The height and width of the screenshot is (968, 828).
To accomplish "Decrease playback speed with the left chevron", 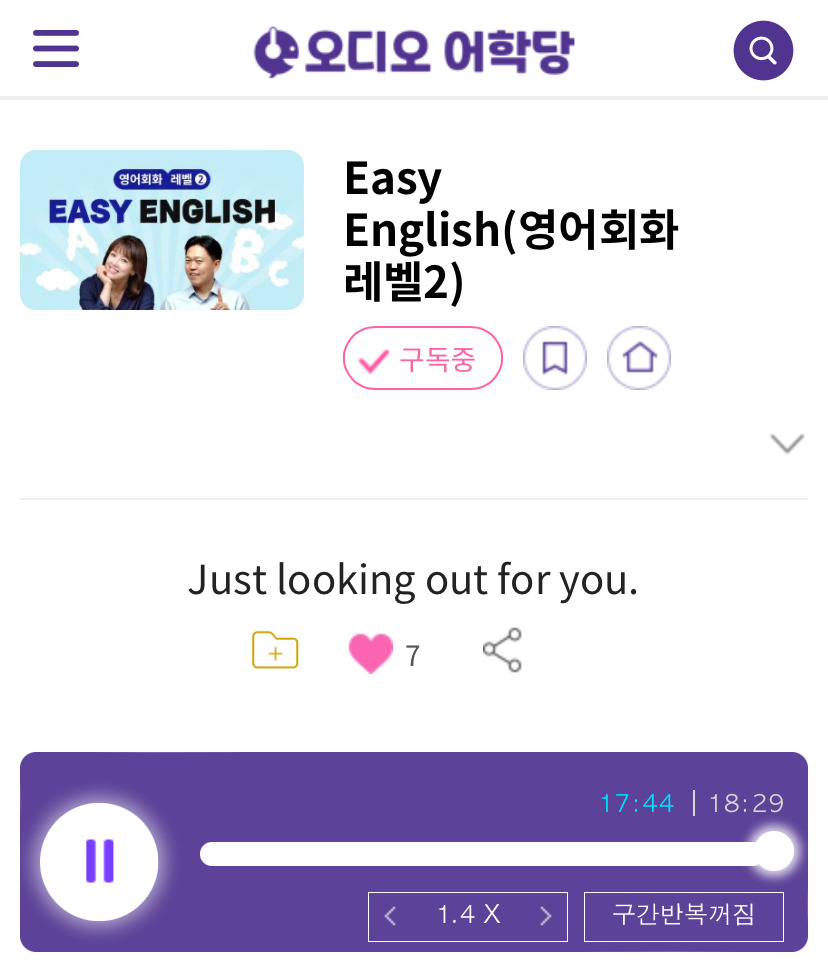I will (x=390, y=916).
